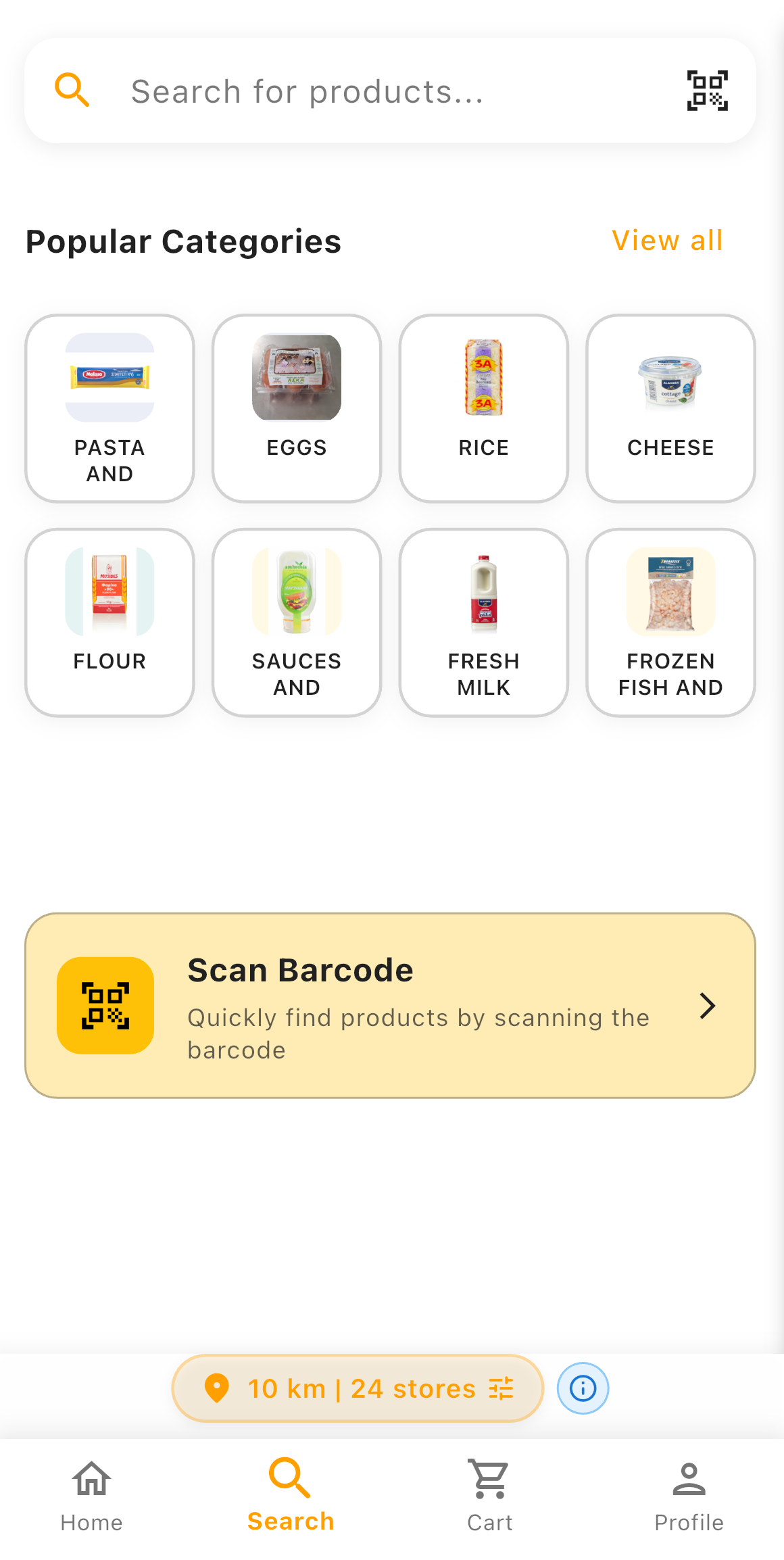View all popular categories
784x1560 pixels.
(667, 239)
